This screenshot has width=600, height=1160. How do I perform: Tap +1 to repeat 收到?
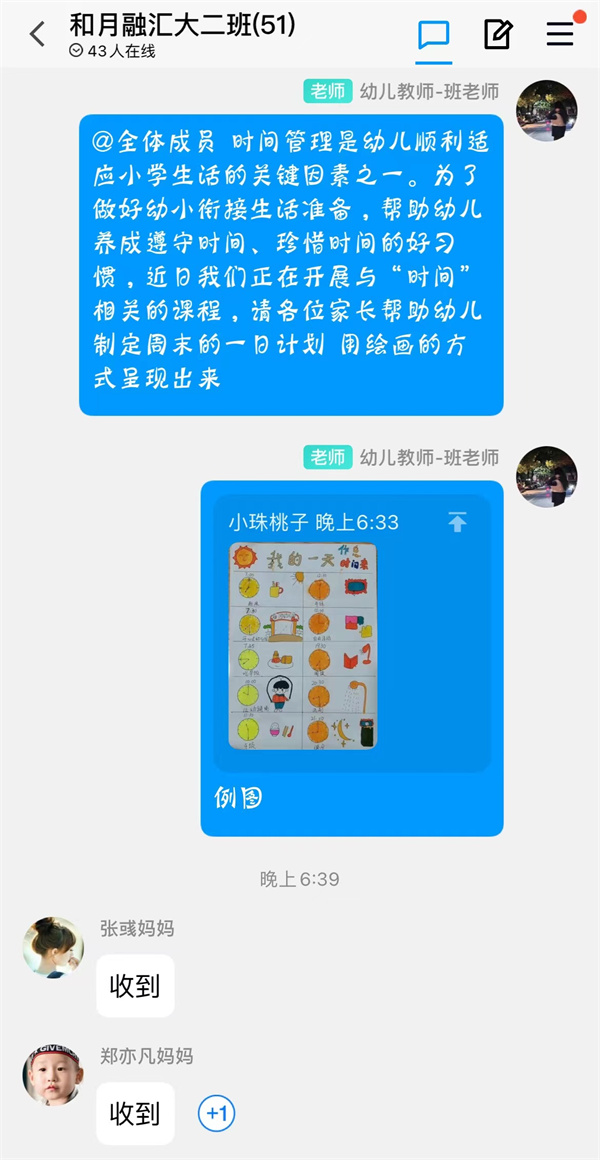coord(217,1113)
